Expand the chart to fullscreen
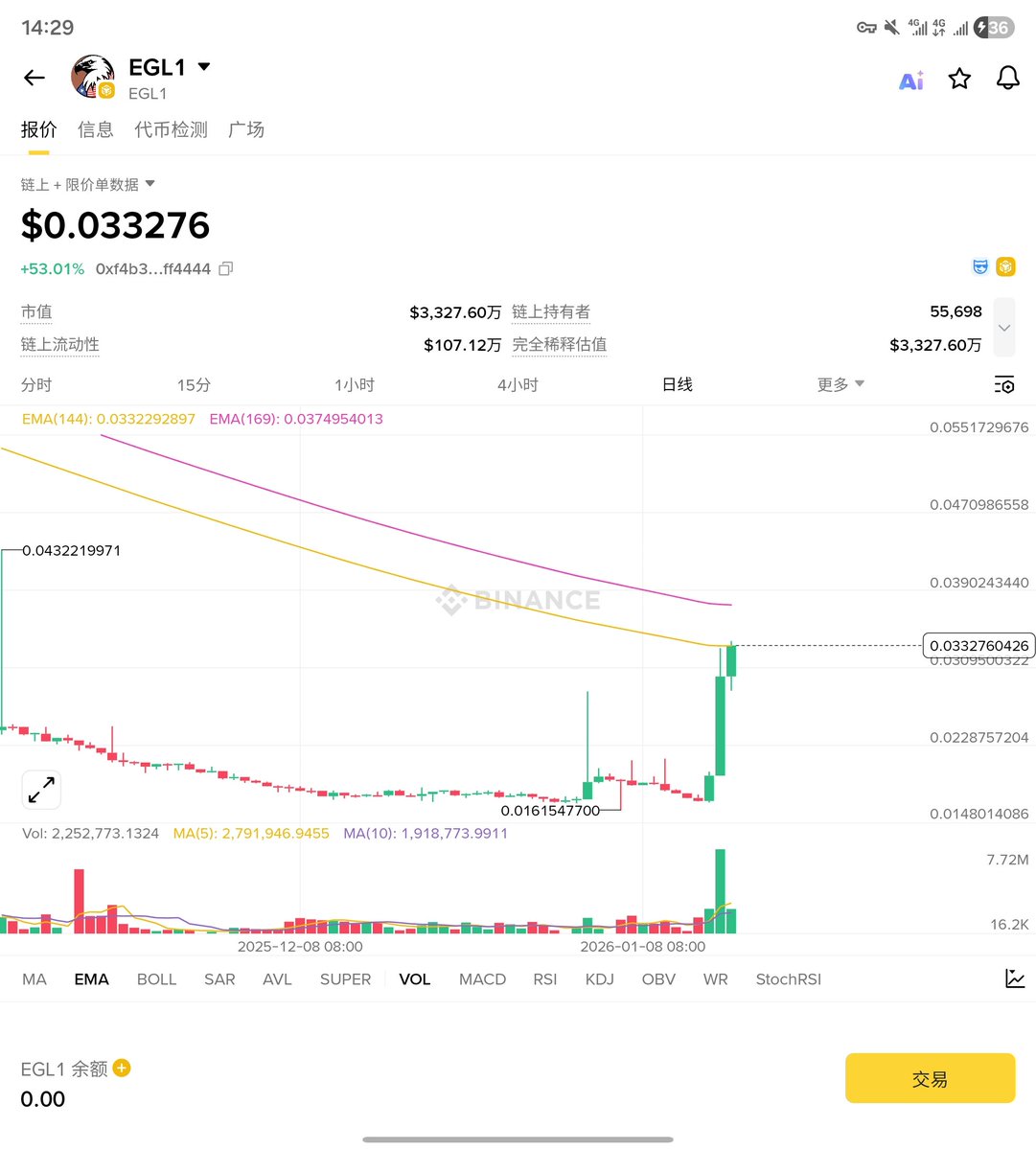The image size is (1036, 1150). pyautogui.click(x=41, y=791)
